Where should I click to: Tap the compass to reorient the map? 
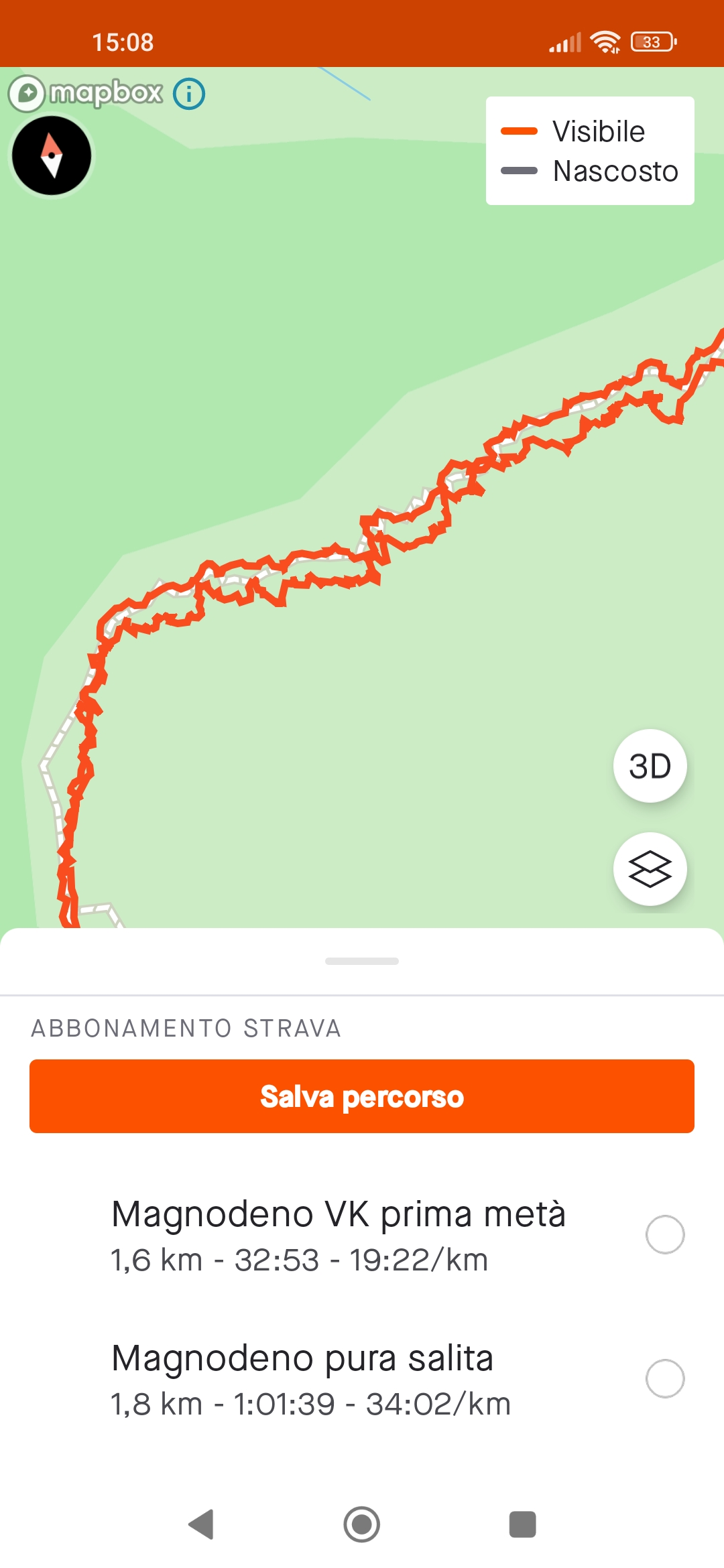coord(52,155)
